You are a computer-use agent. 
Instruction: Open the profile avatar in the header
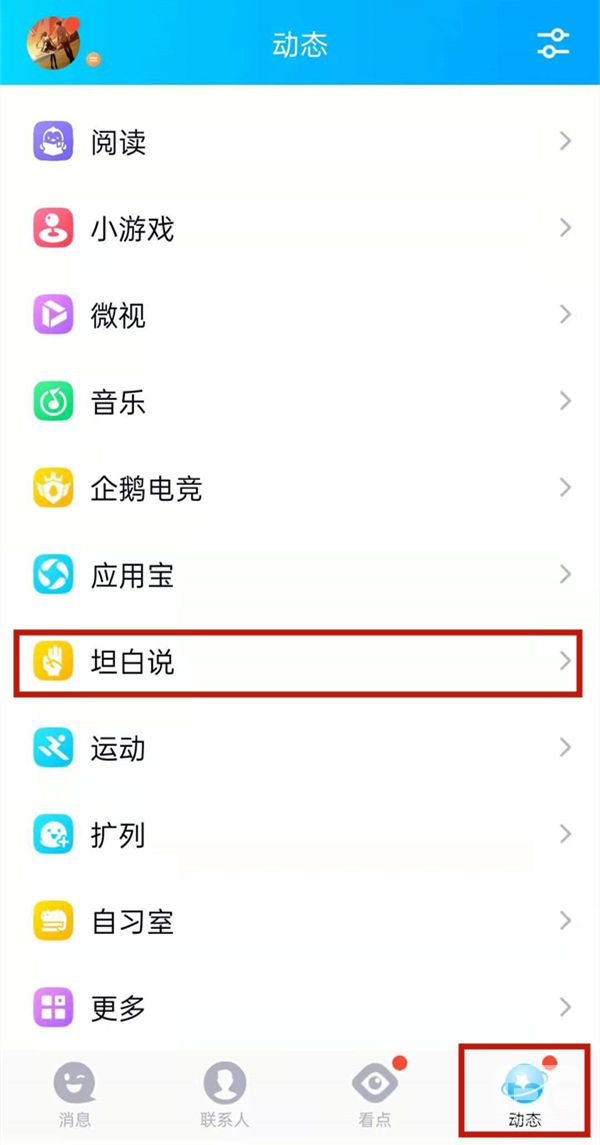click(54, 41)
